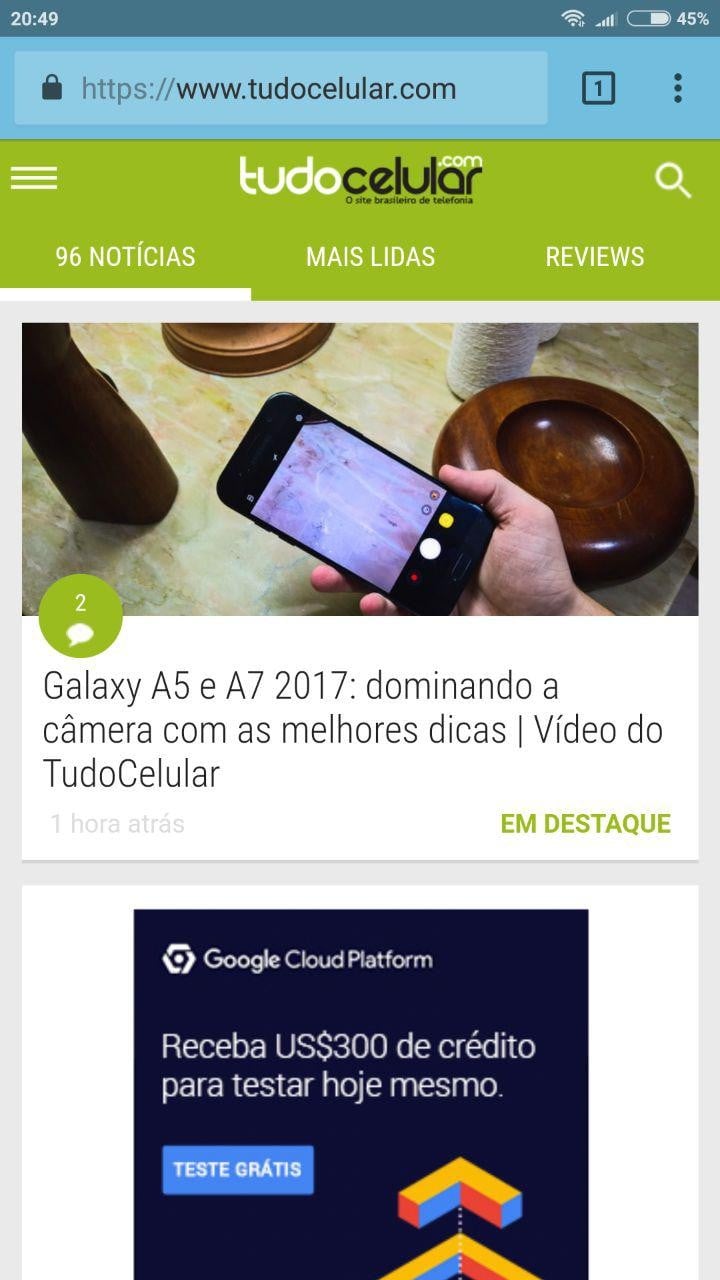Viewport: 720px width, 1280px height.
Task: Switch to the Reviews tab
Action: click(594, 257)
